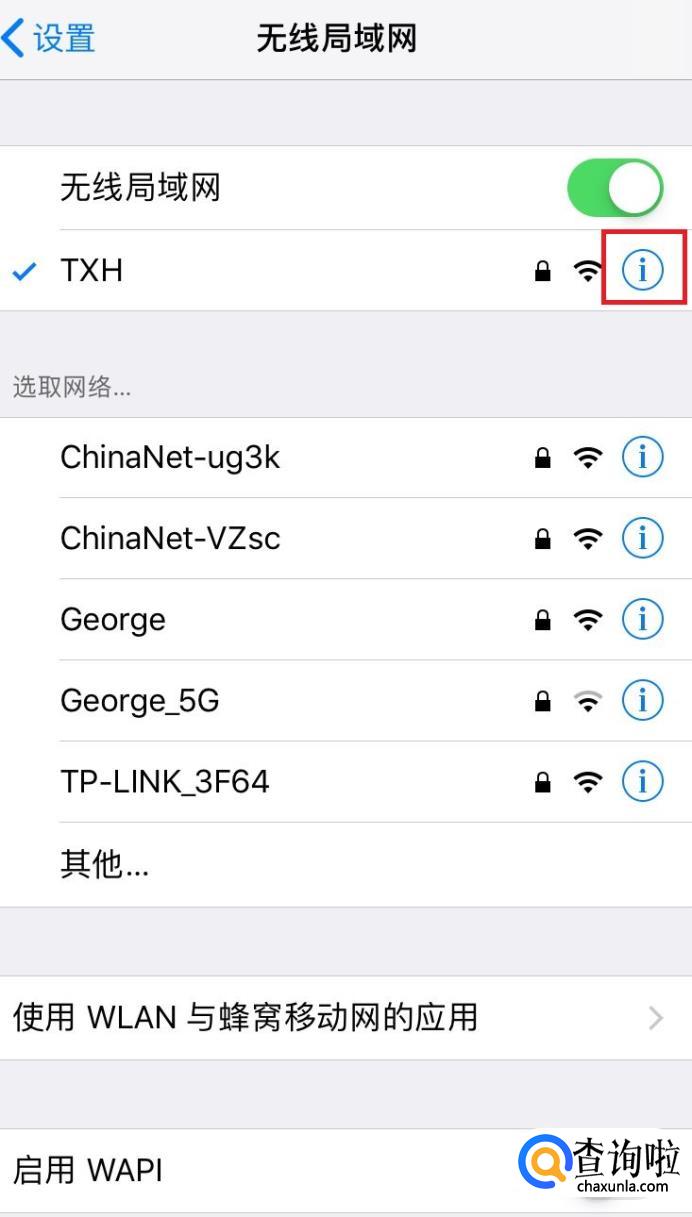Go back to 设置
692x1217 pixels.
[x=50, y=39]
